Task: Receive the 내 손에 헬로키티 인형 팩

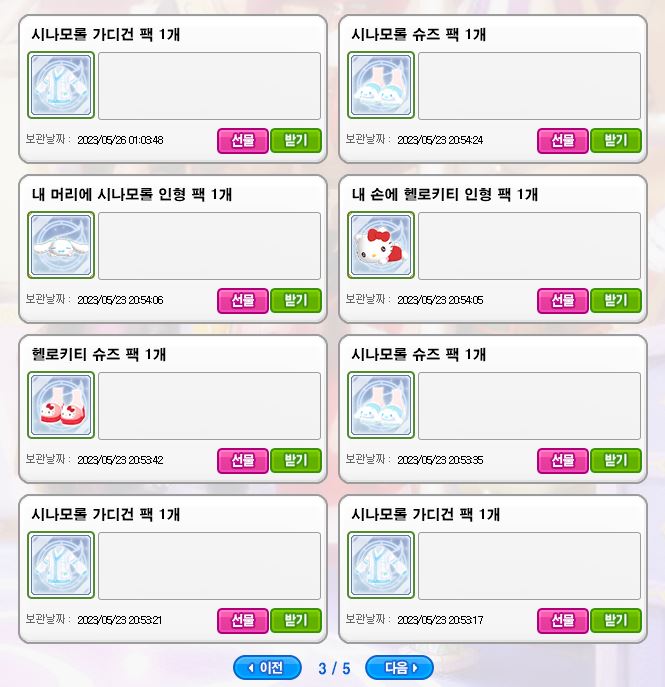Action: pos(615,301)
